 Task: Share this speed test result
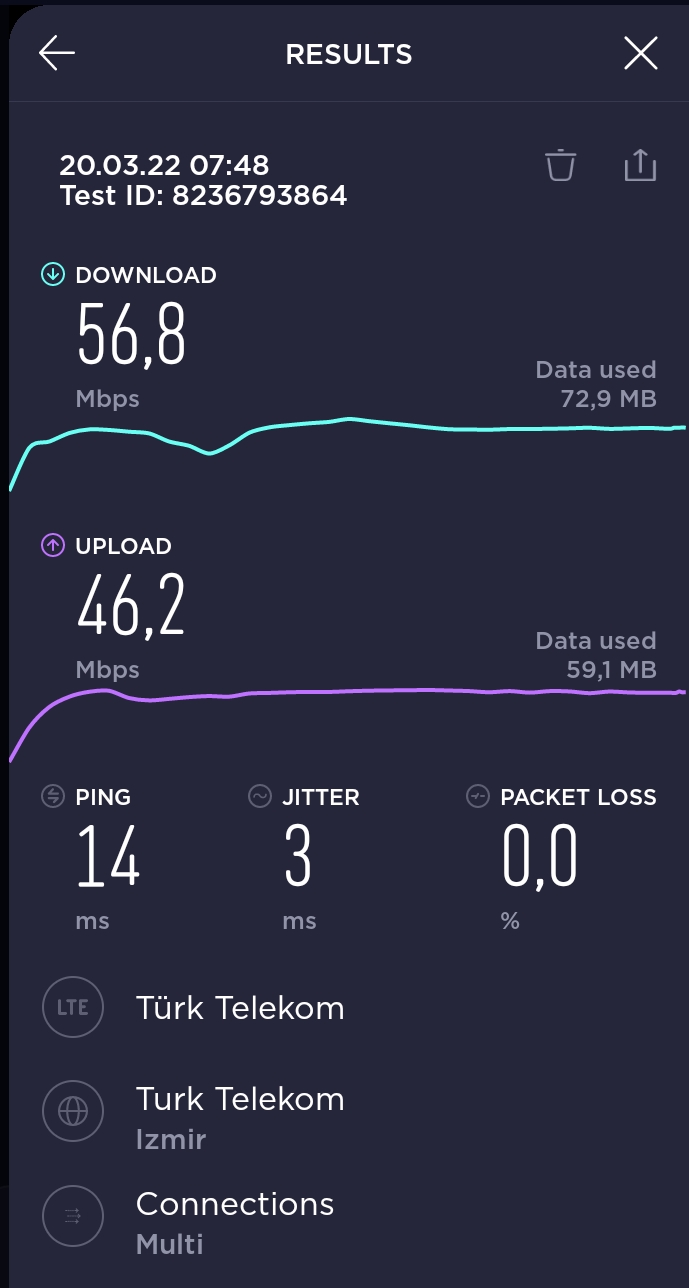click(640, 164)
